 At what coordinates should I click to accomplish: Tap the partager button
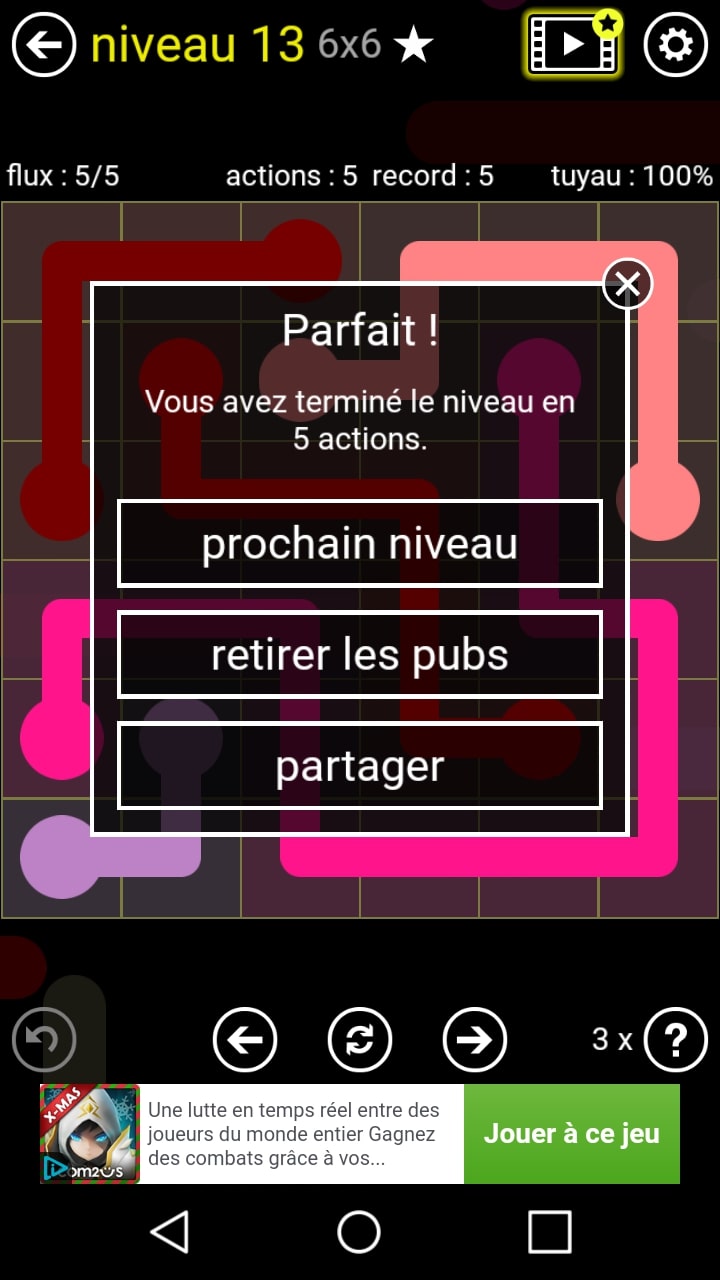(360, 766)
